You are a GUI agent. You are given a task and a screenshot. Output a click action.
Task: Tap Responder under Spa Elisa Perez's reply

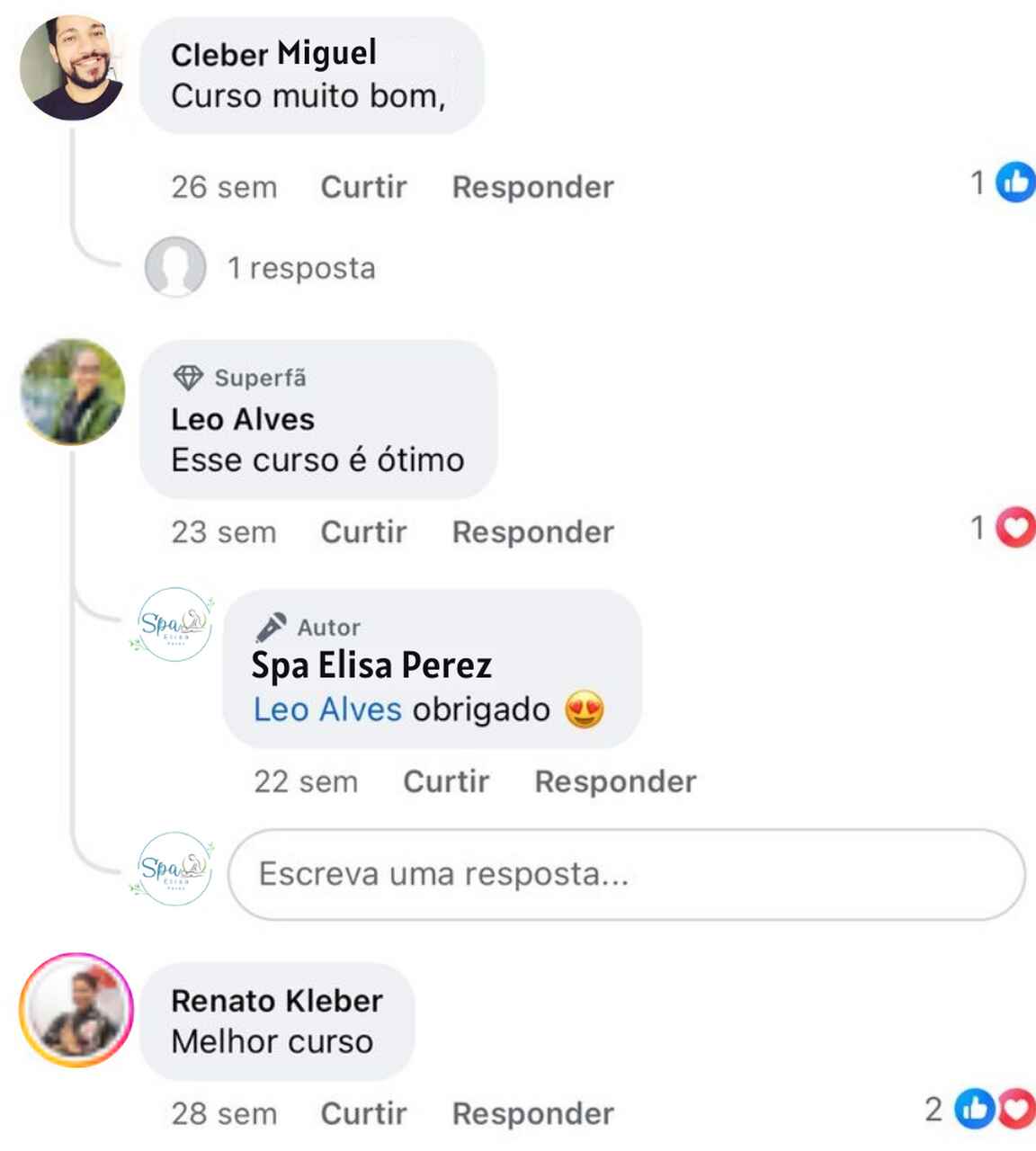tap(615, 781)
